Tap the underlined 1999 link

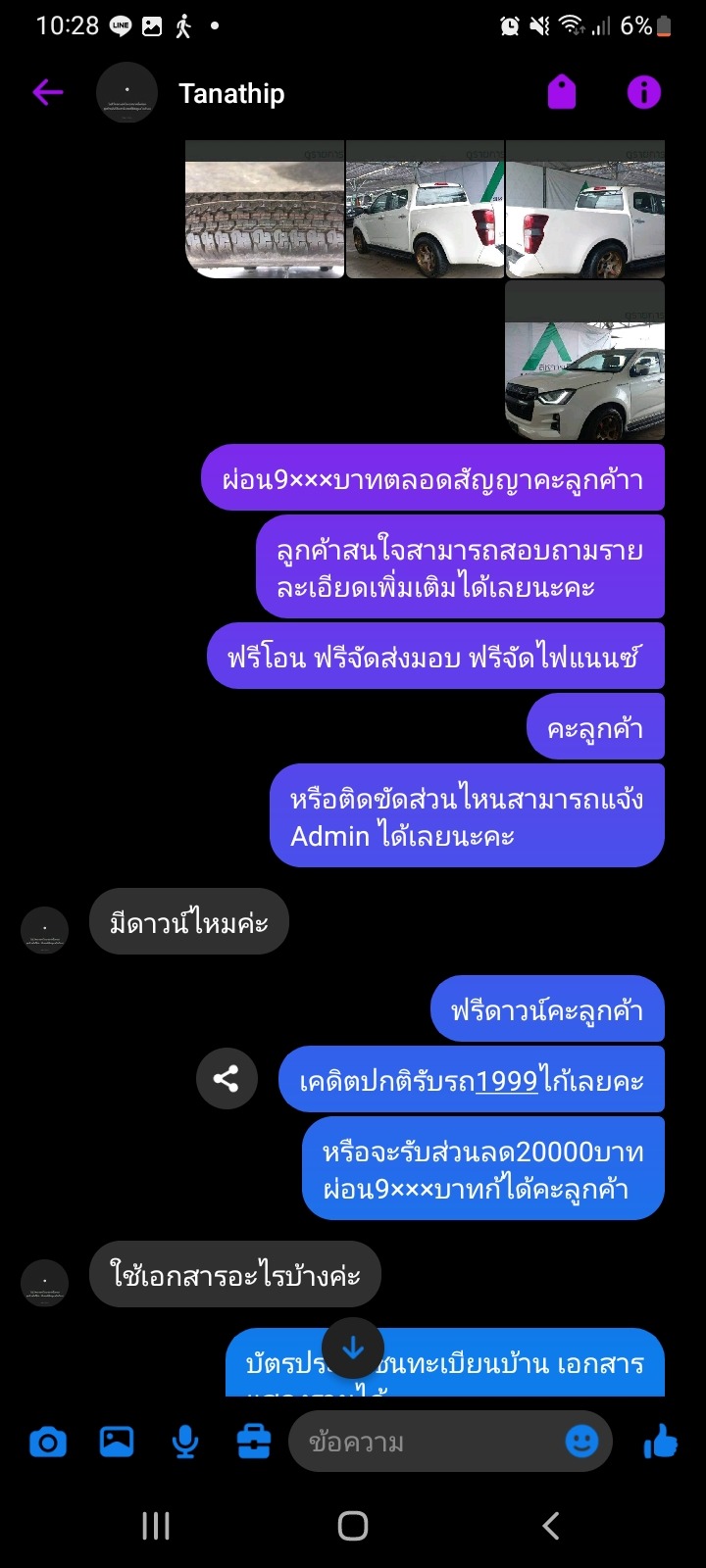click(506, 1080)
